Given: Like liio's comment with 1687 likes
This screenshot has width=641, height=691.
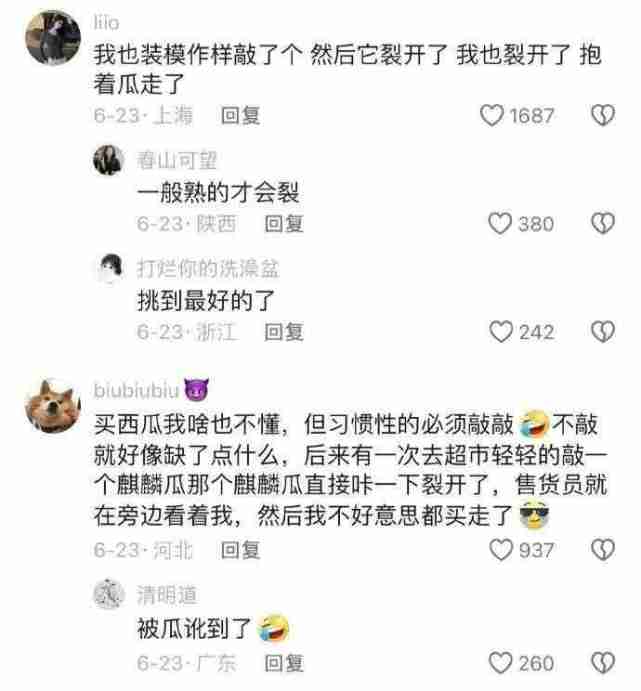Looking at the screenshot, I should [x=491, y=116].
